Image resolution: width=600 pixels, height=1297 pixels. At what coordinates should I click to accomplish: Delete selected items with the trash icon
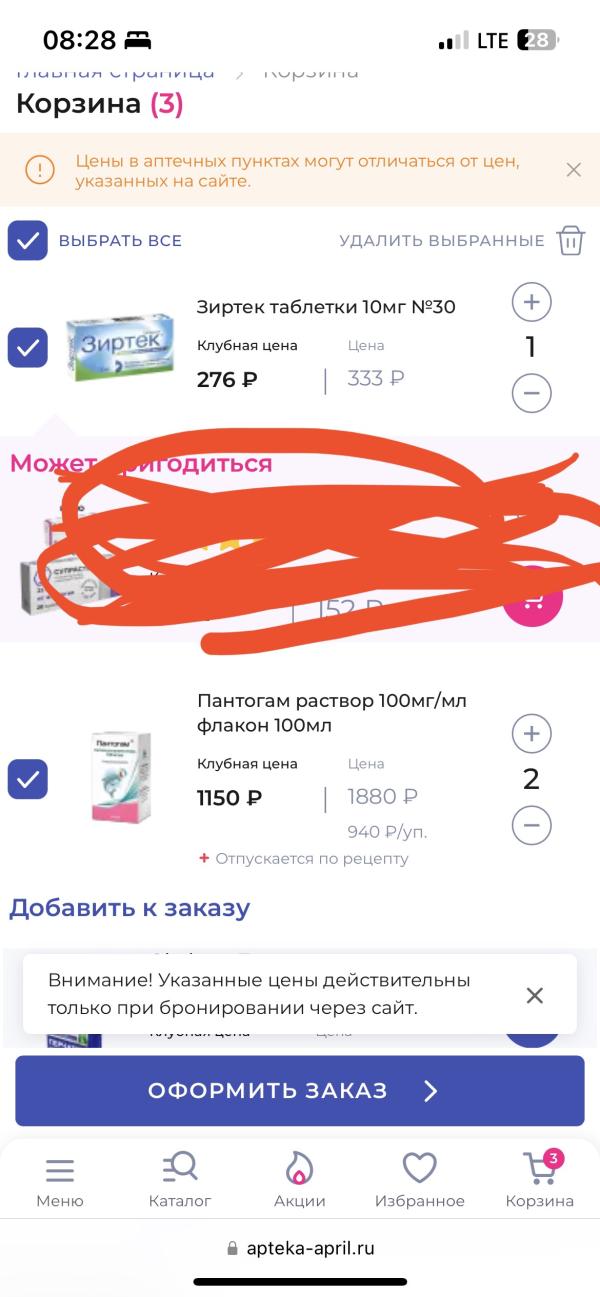[570, 241]
